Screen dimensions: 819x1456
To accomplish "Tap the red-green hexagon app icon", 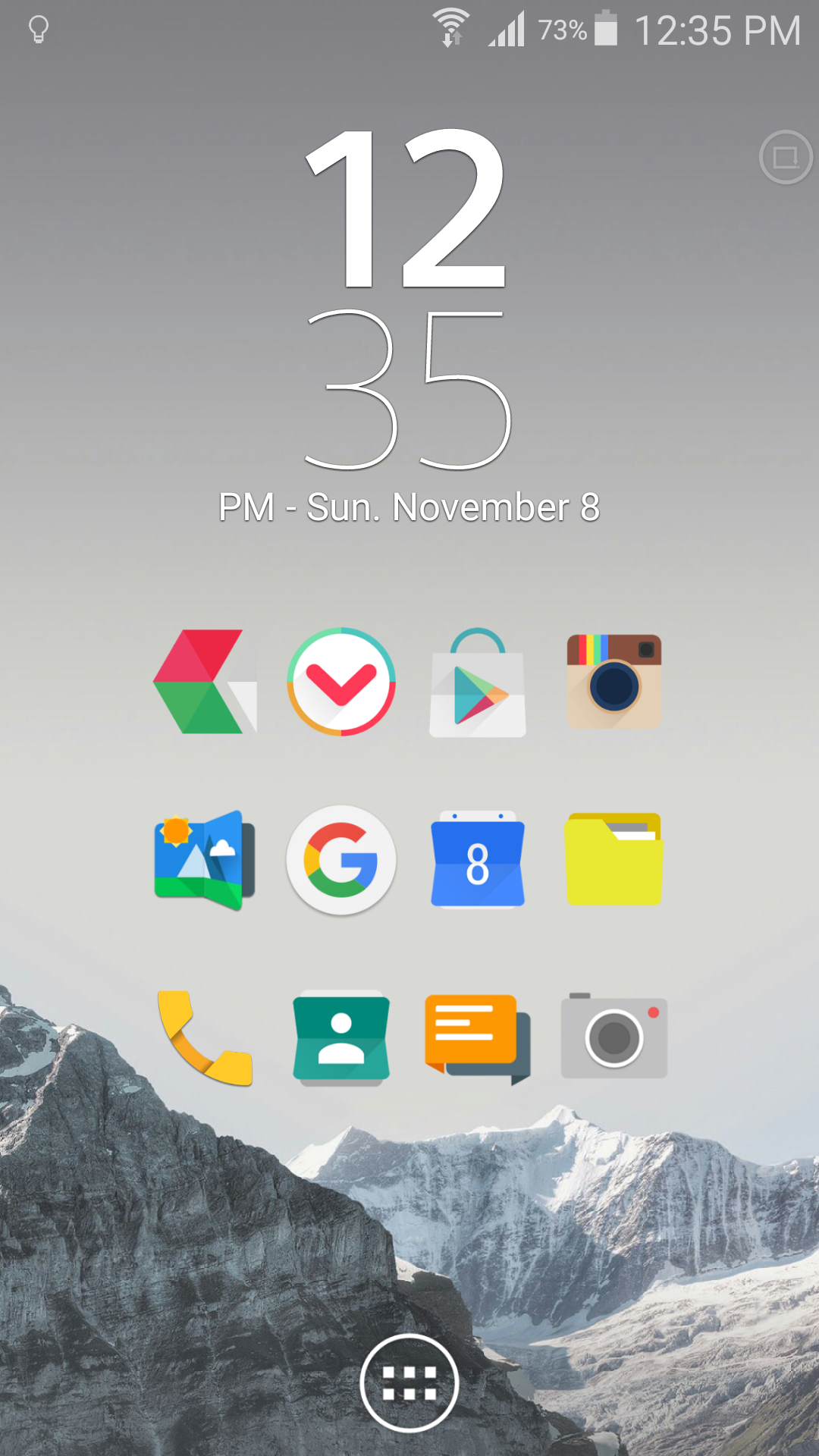I will (206, 681).
